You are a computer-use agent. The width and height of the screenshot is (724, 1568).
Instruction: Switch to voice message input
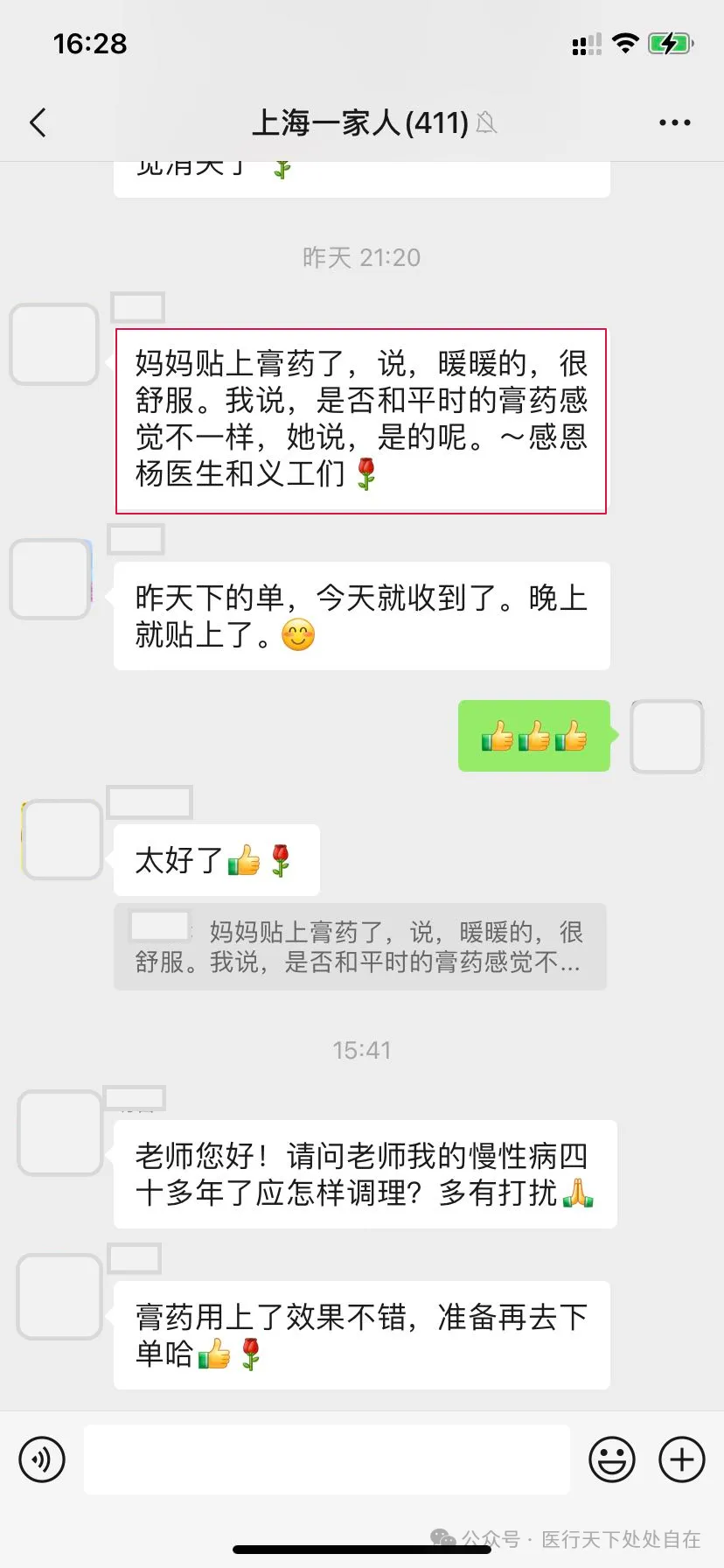coord(42,1459)
